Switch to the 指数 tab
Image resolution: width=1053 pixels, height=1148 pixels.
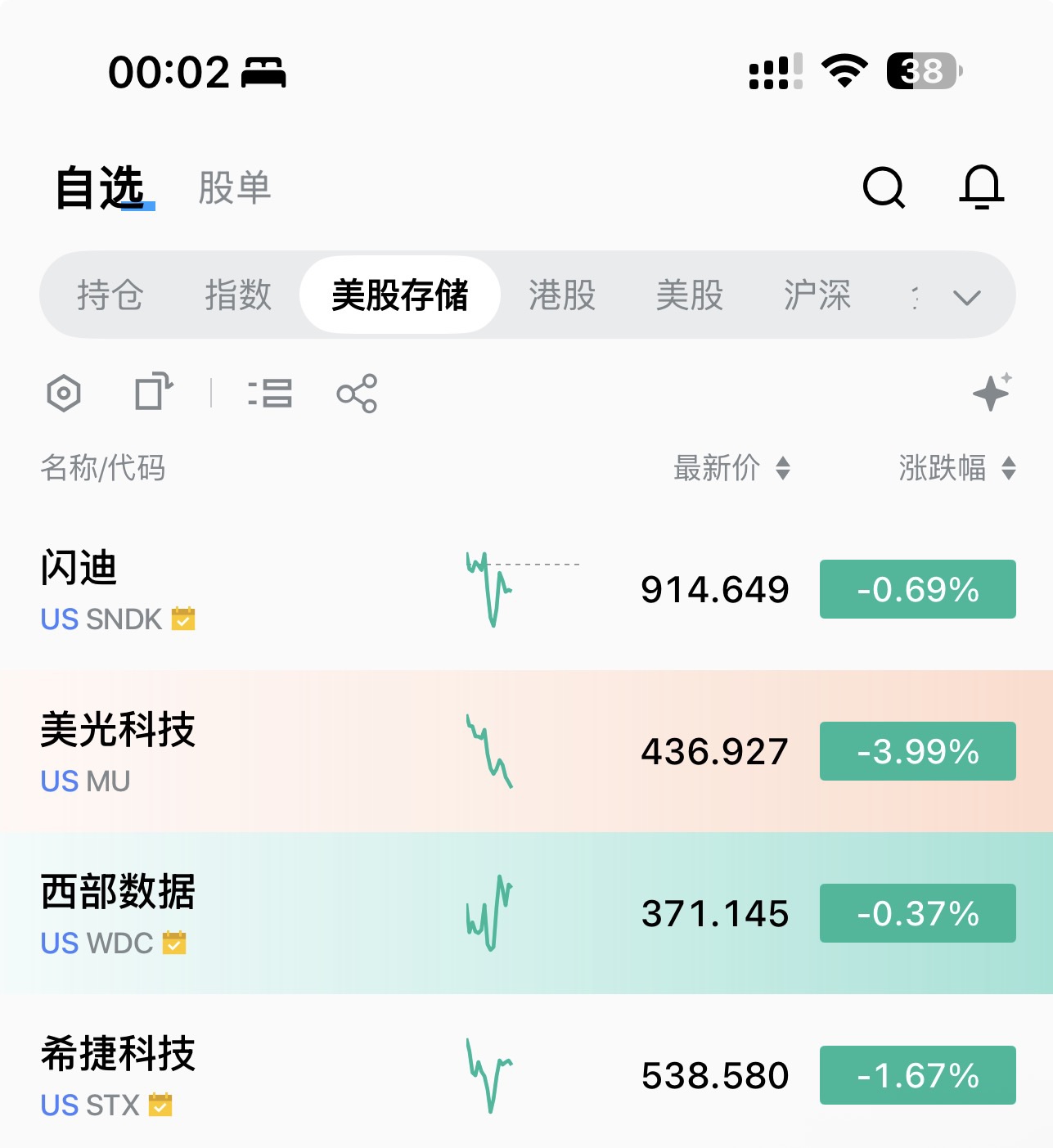[237, 295]
